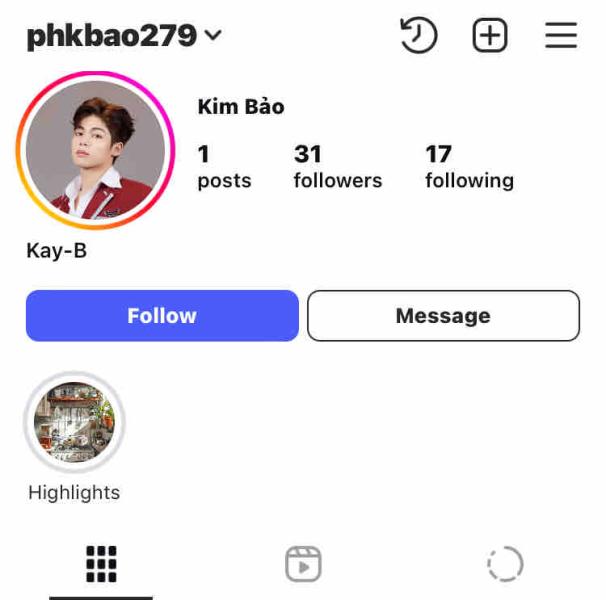Open the hamburger menu
Image resolution: width=606 pixels, height=600 pixels.
point(561,36)
